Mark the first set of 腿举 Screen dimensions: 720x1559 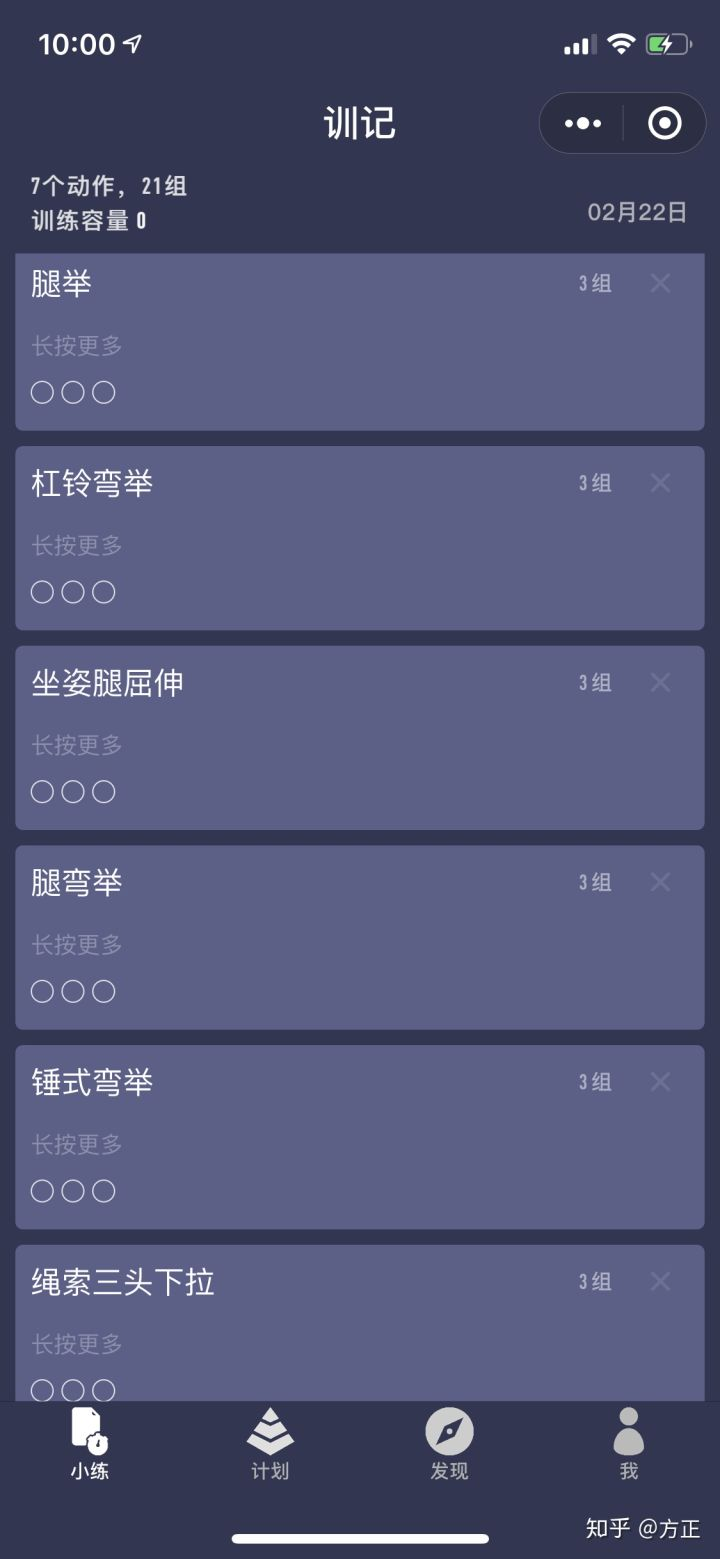coord(42,392)
